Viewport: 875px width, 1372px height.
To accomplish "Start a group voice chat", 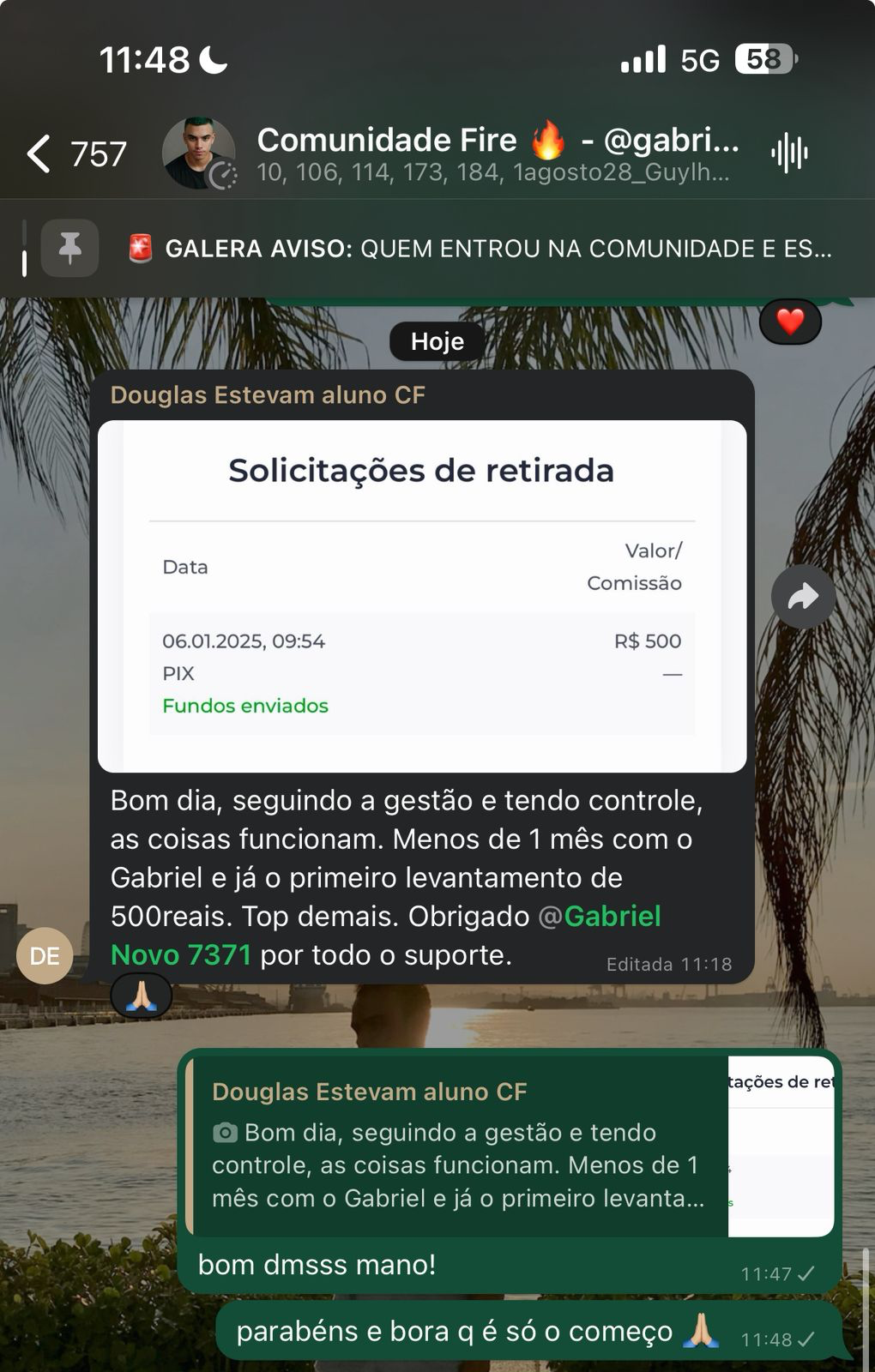I will click(789, 153).
